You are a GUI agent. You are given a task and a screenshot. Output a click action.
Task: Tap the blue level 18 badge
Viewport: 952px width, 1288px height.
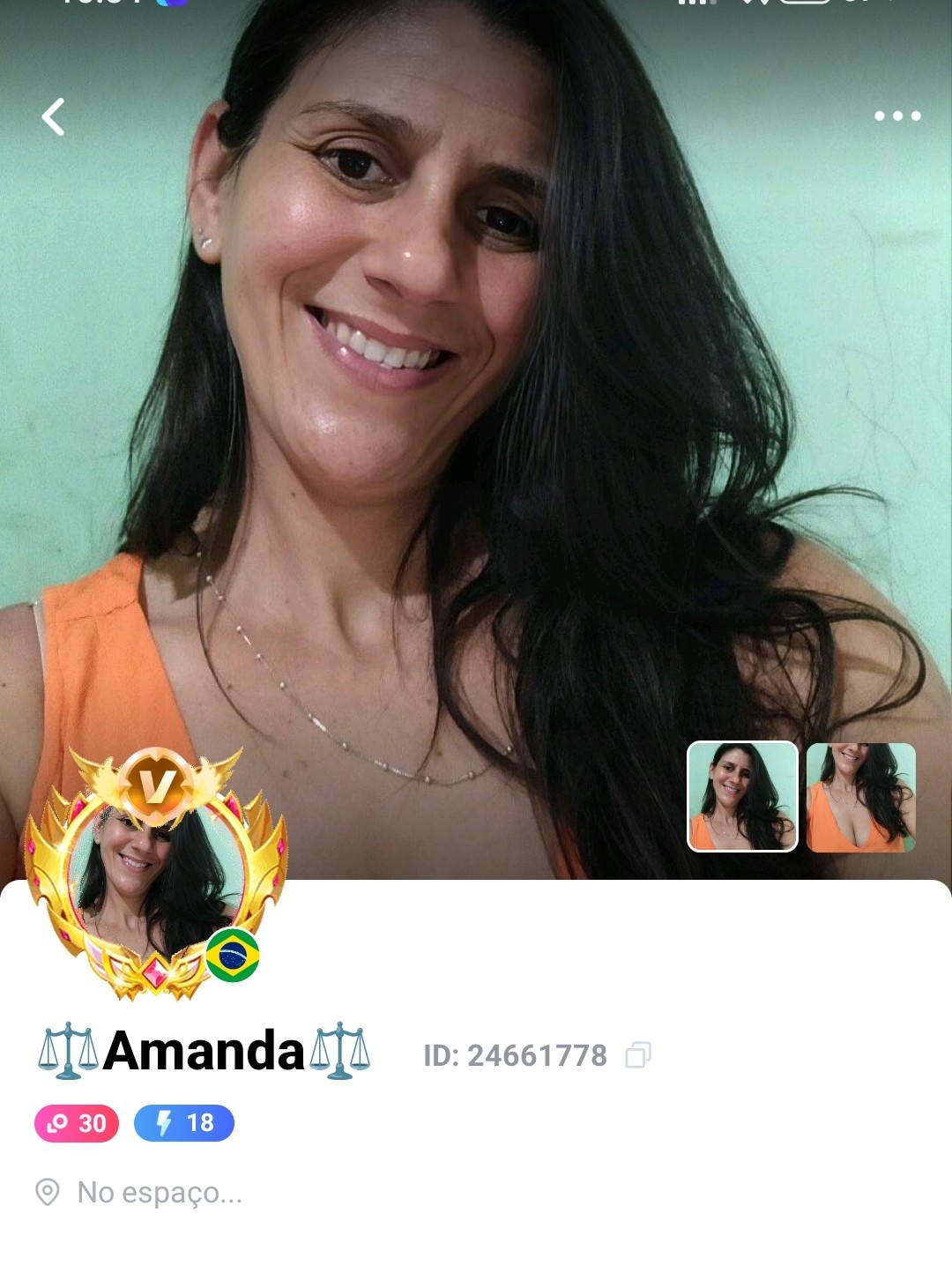(183, 1123)
